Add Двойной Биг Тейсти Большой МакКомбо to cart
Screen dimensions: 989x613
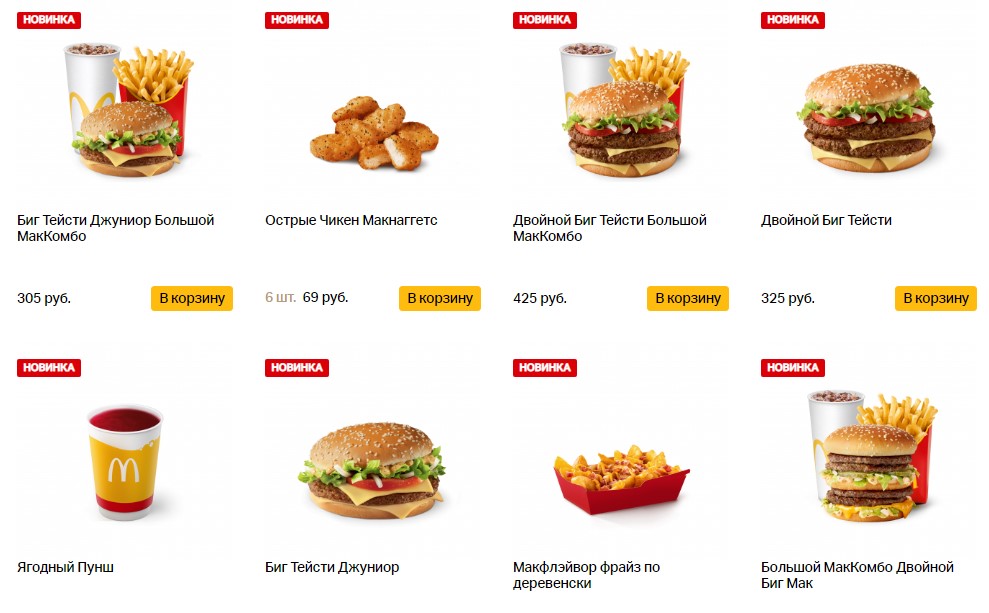[688, 298]
